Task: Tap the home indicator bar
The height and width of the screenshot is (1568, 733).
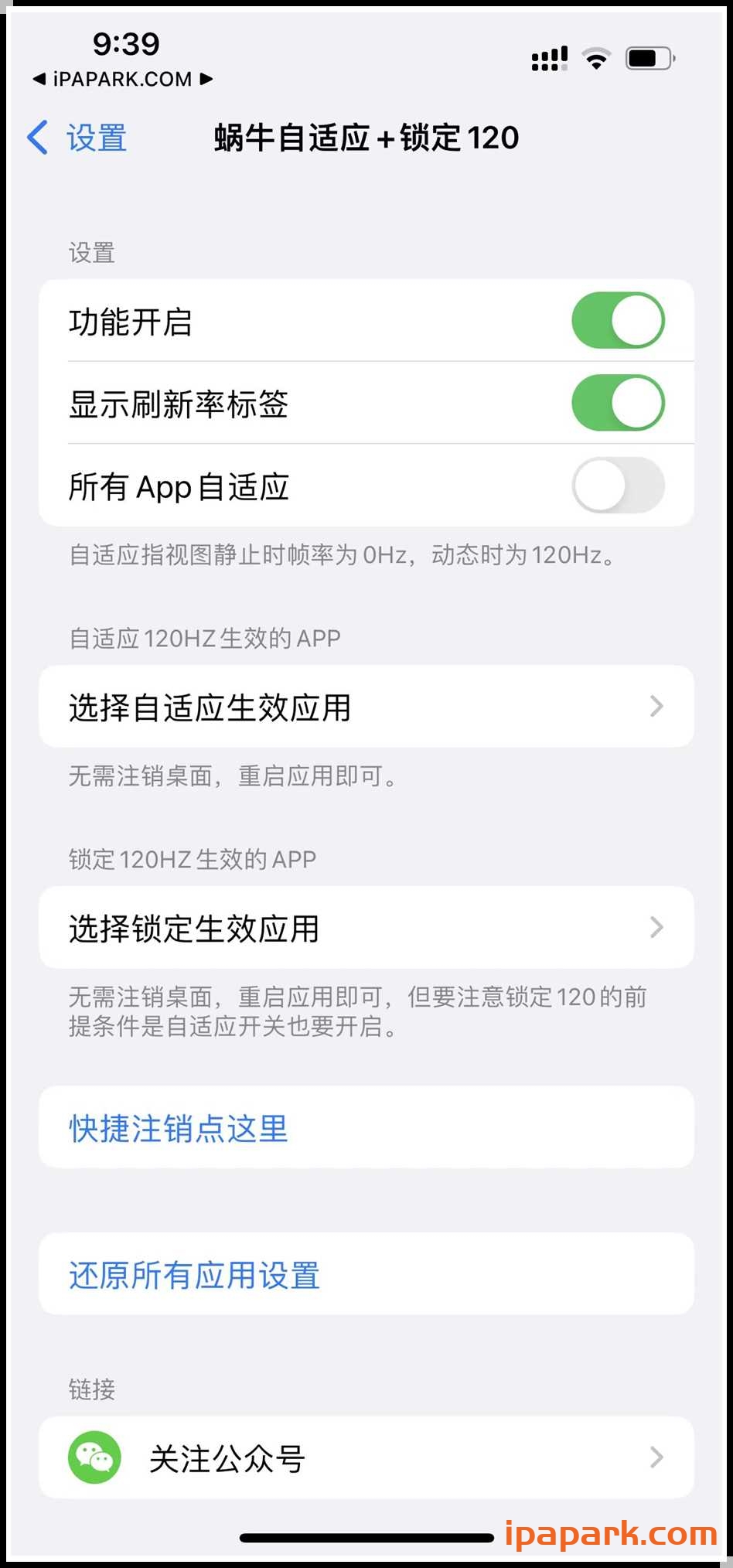Action: [x=366, y=1539]
